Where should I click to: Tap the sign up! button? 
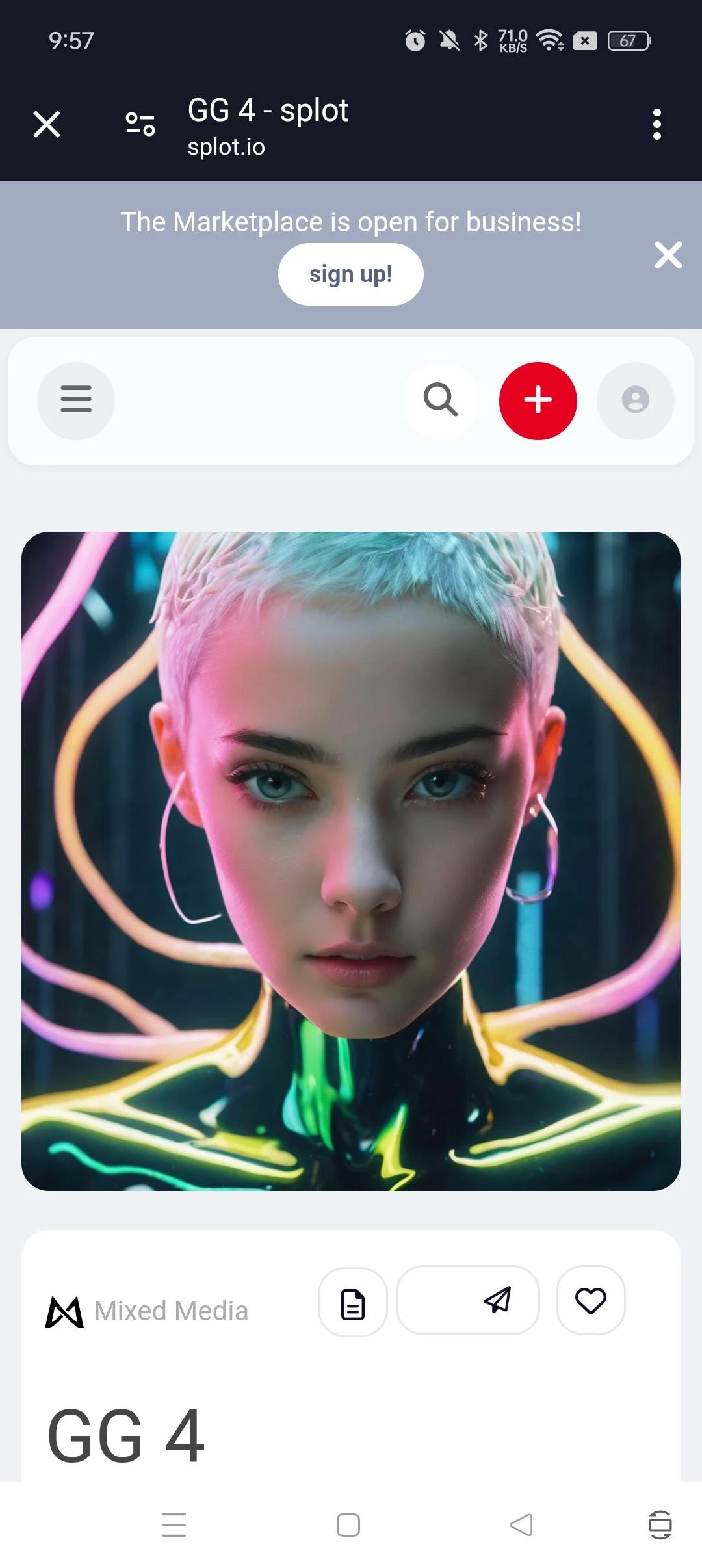click(351, 274)
